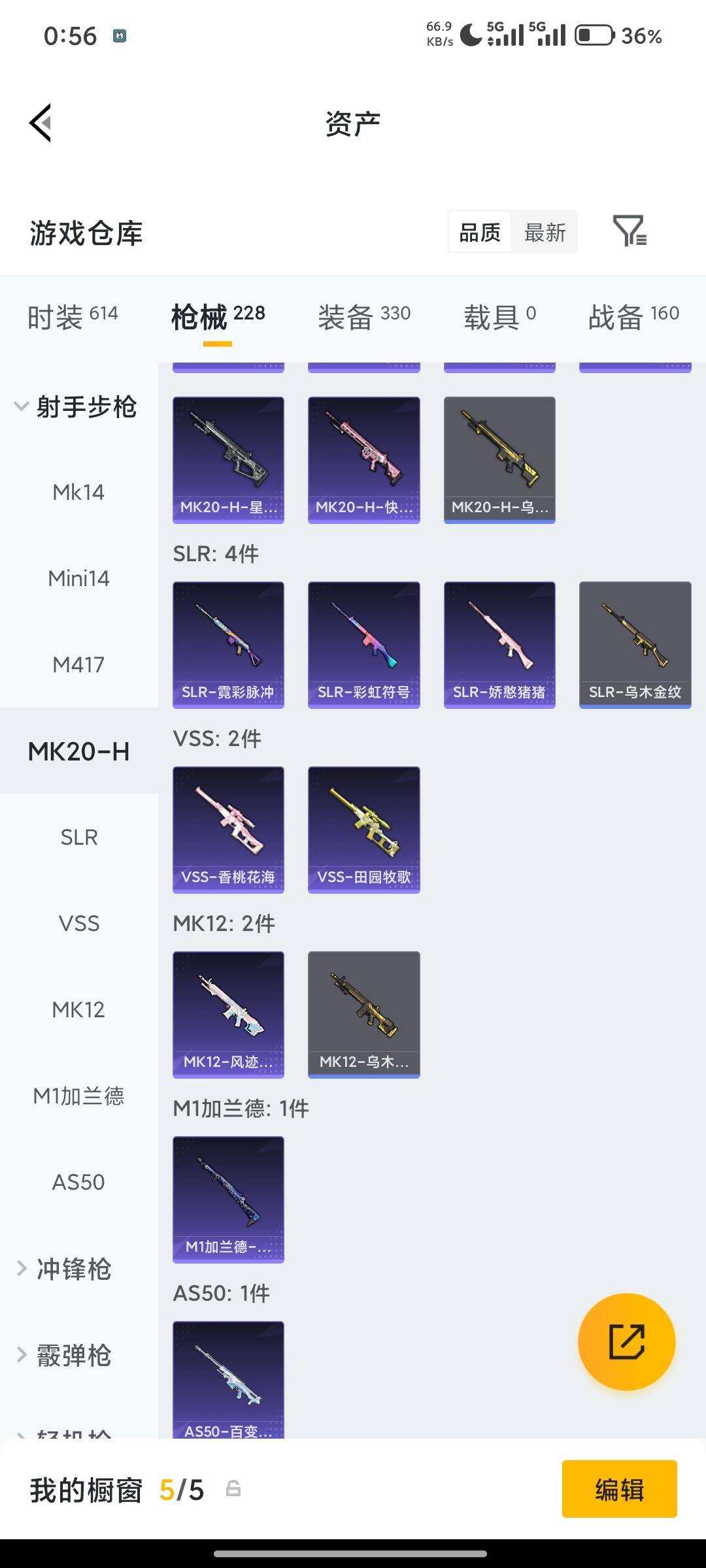The image size is (706, 1568).
Task: Jump to Mk14 in the sidebar
Action: [x=78, y=492]
